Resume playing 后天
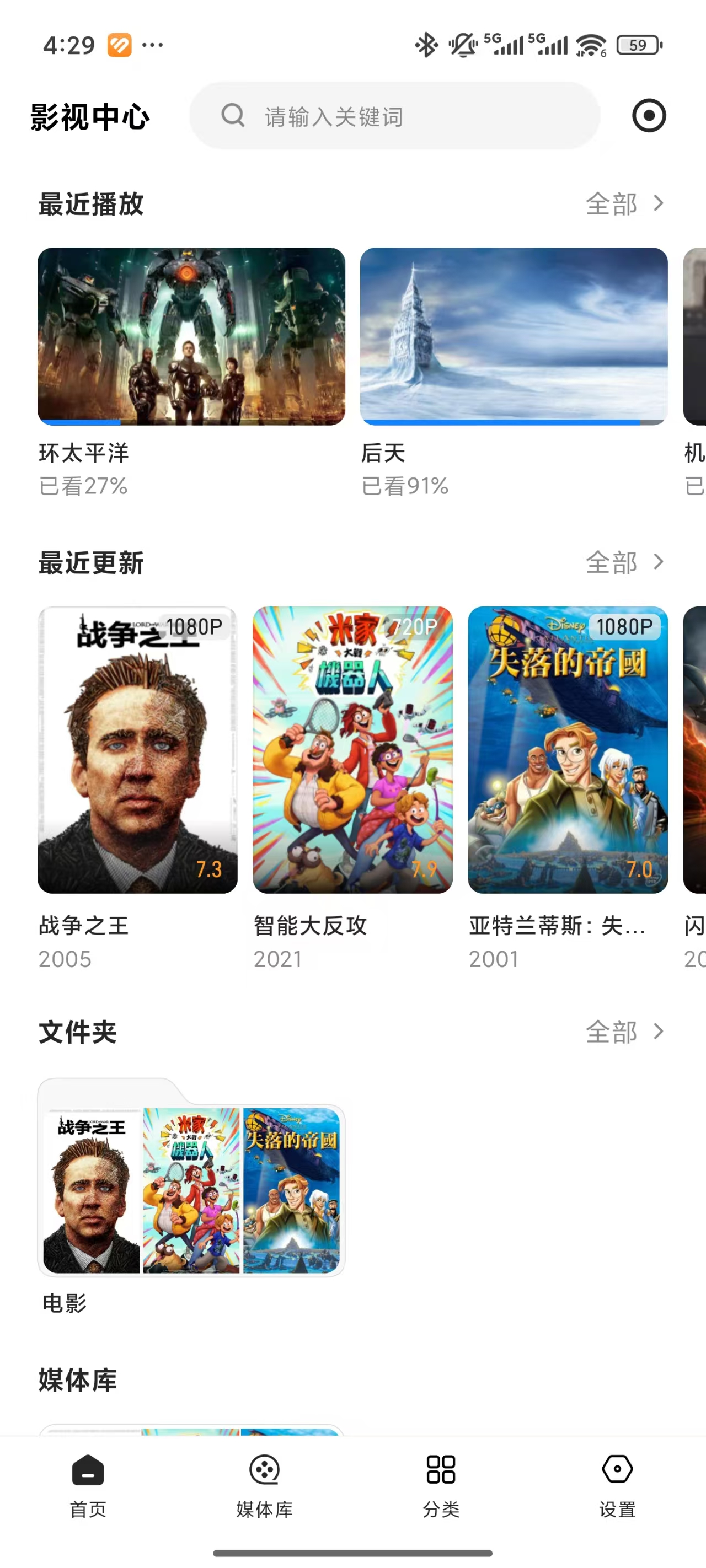This screenshot has height=1568, width=706. tap(513, 336)
